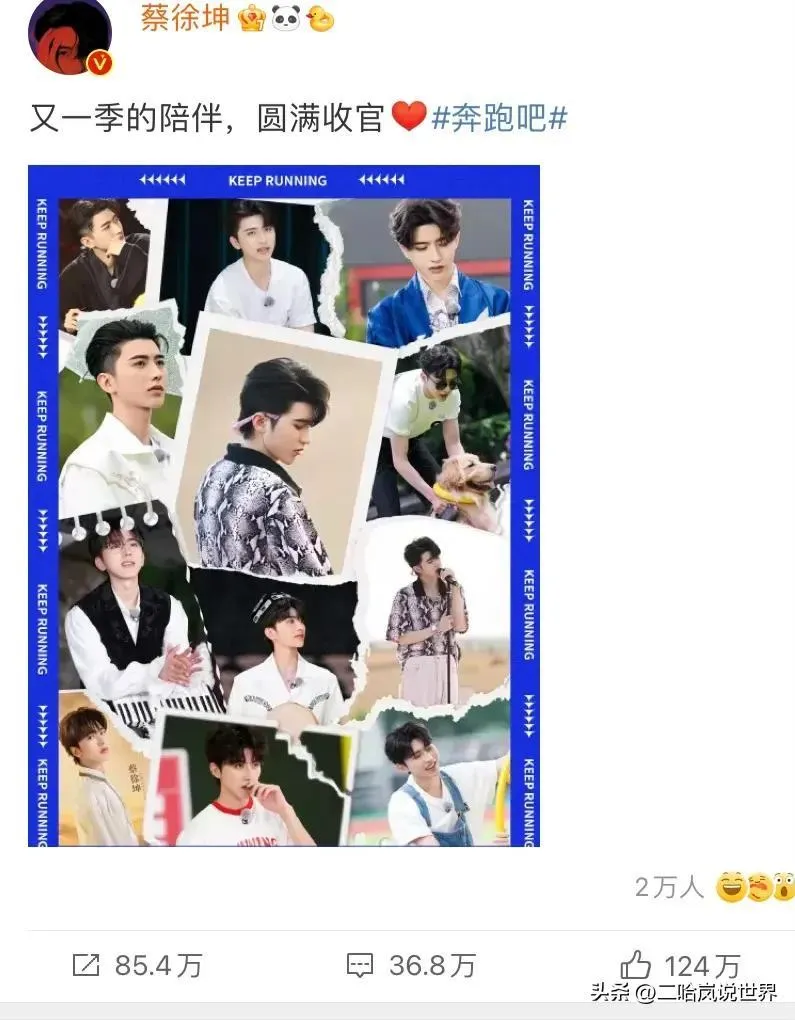This screenshot has width=795, height=1020.
Task: Open the #奔跑吧# hashtag topic
Action: (x=499, y=119)
